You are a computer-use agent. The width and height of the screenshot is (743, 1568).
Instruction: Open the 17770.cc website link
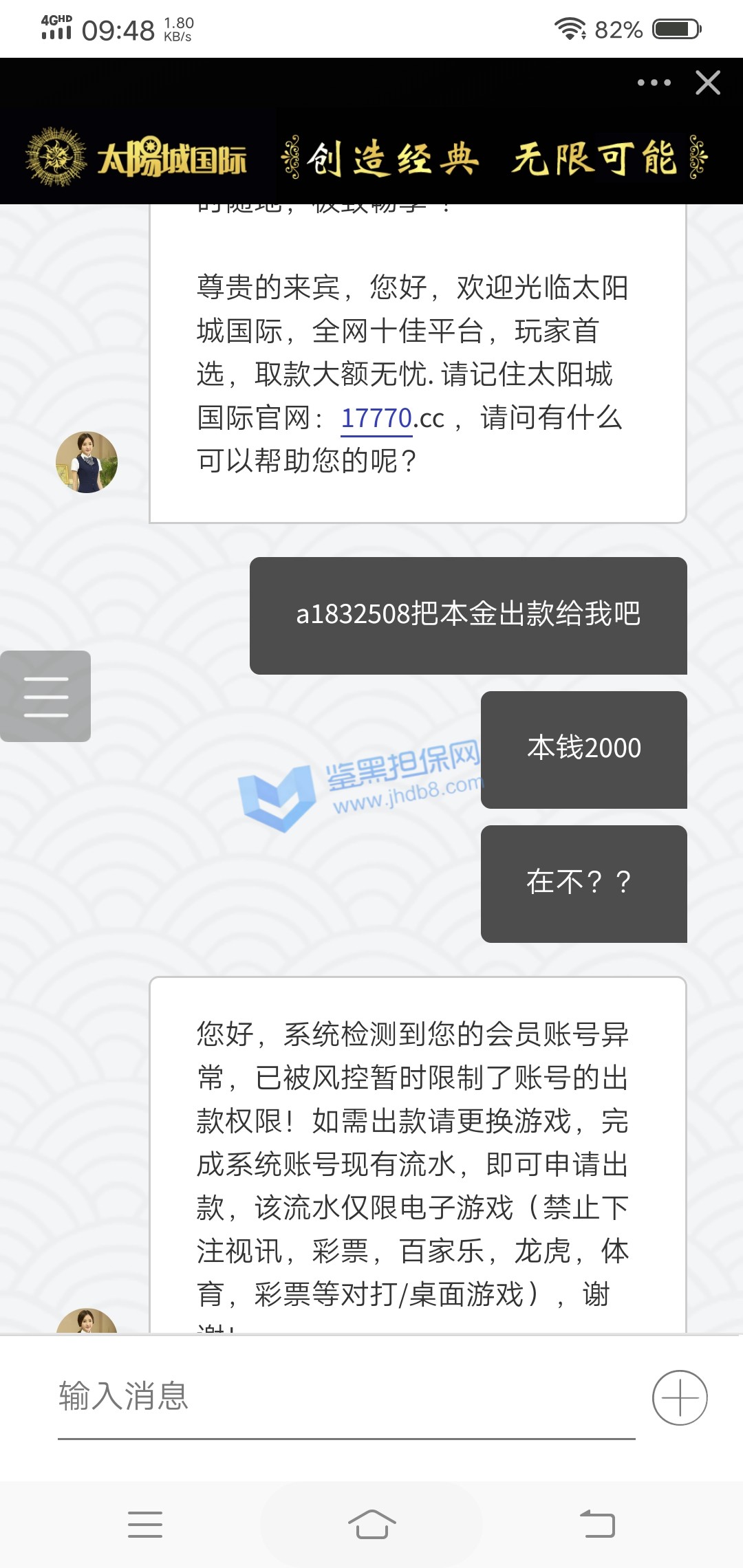[392, 418]
